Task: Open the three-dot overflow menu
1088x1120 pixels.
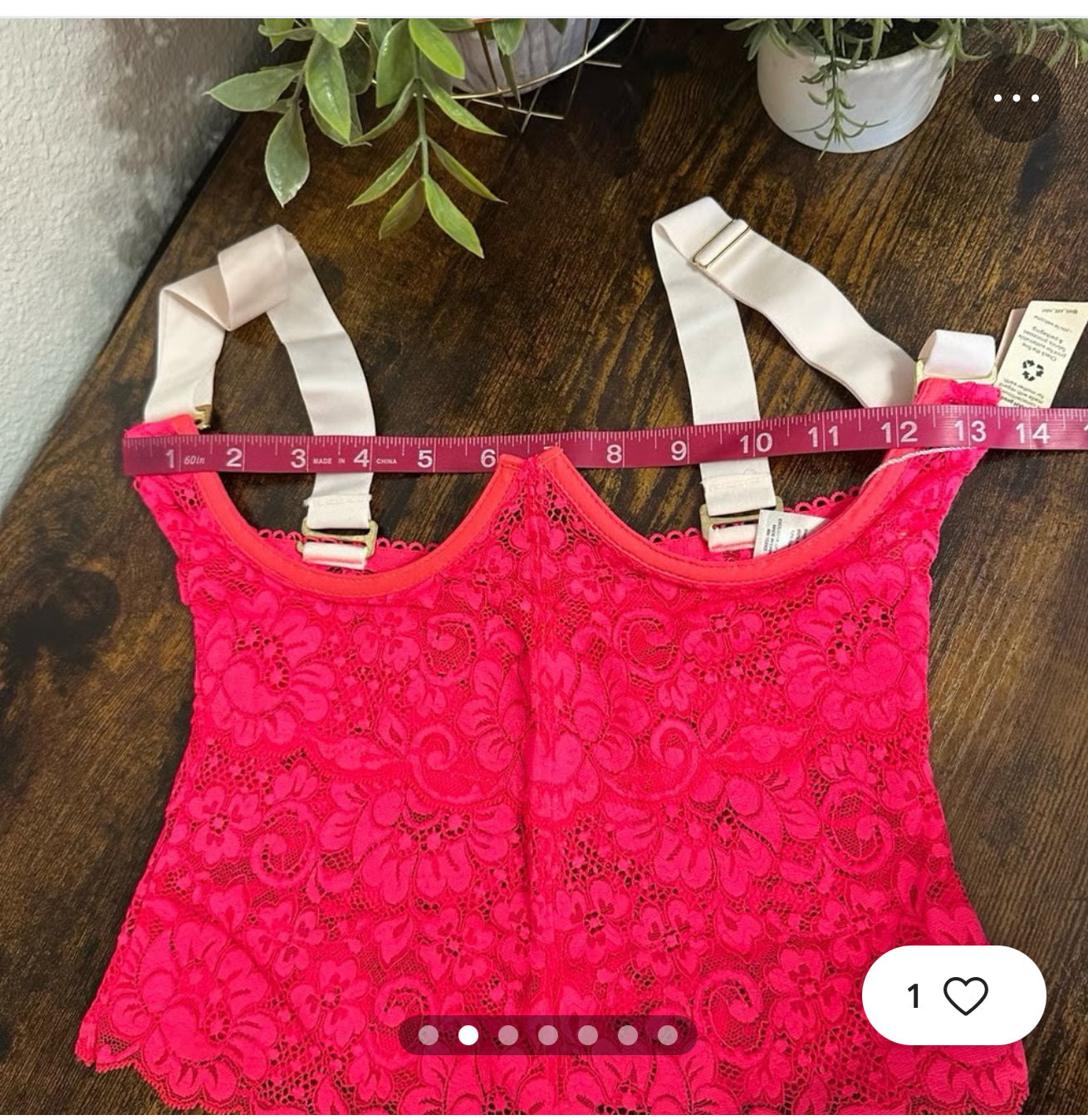Action: [x=1017, y=98]
